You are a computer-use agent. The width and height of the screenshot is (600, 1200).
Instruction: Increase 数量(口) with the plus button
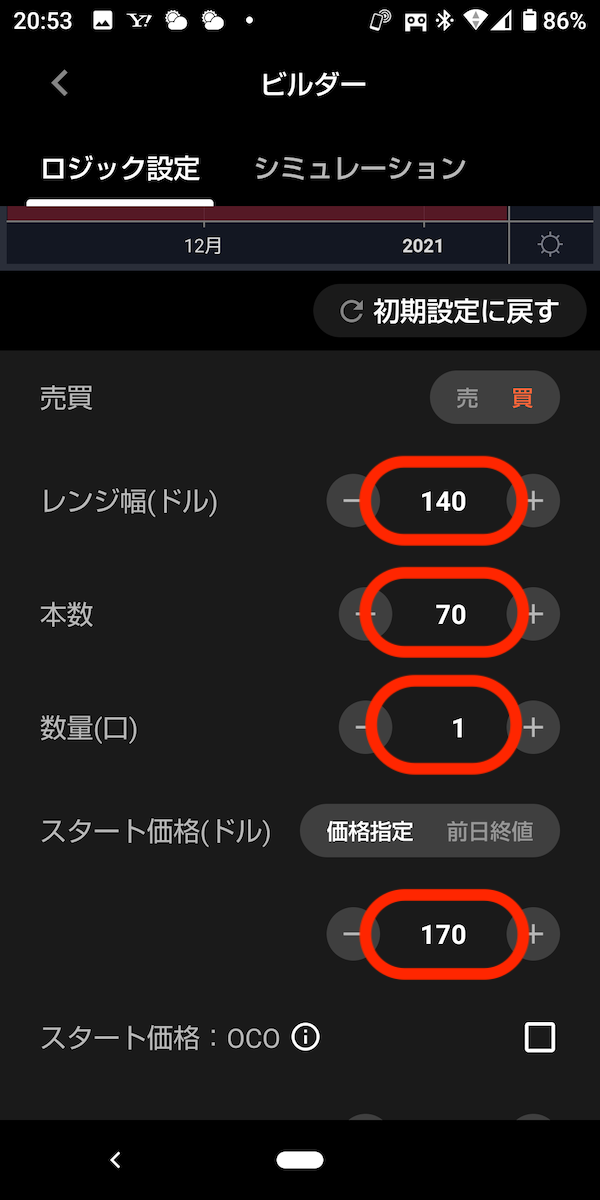[x=535, y=727]
